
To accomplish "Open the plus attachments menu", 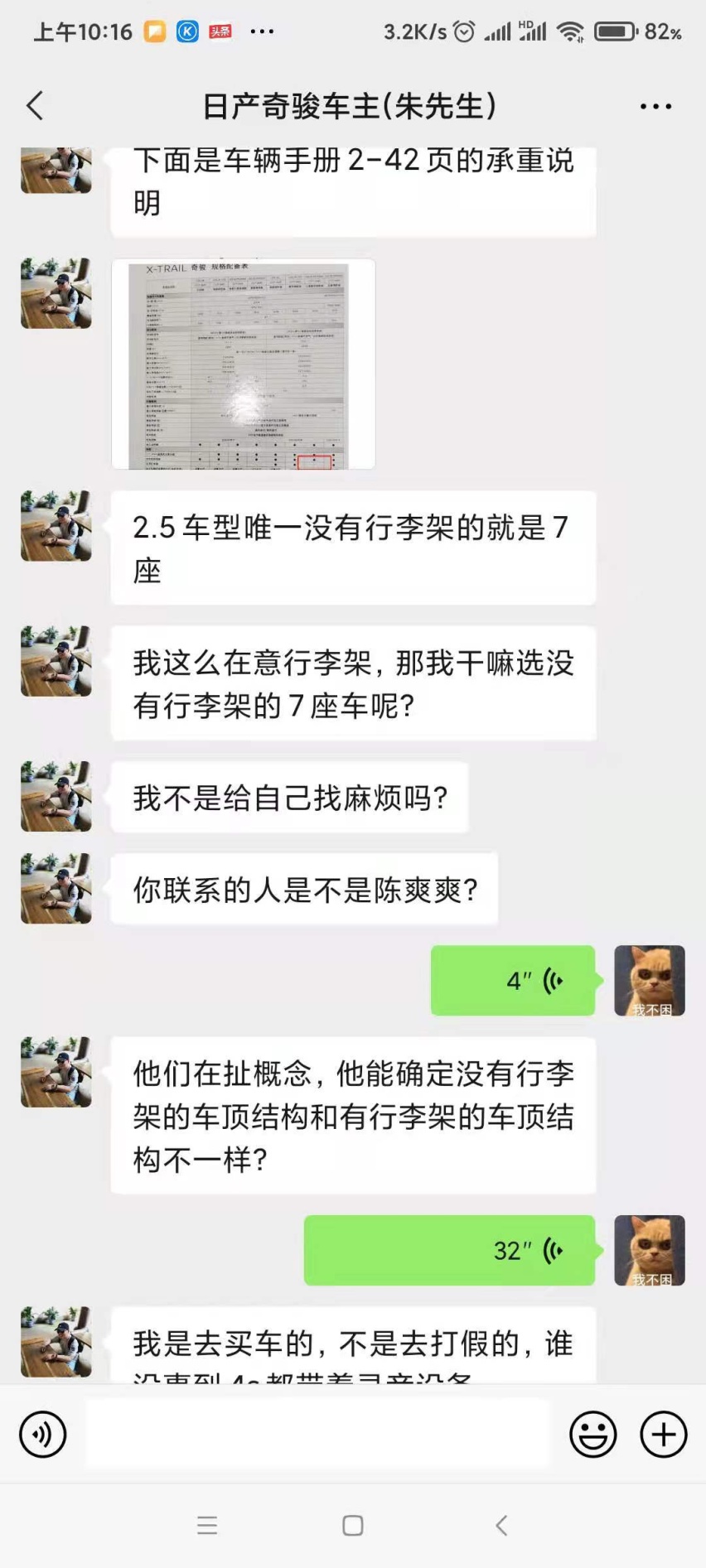I will point(664,1435).
